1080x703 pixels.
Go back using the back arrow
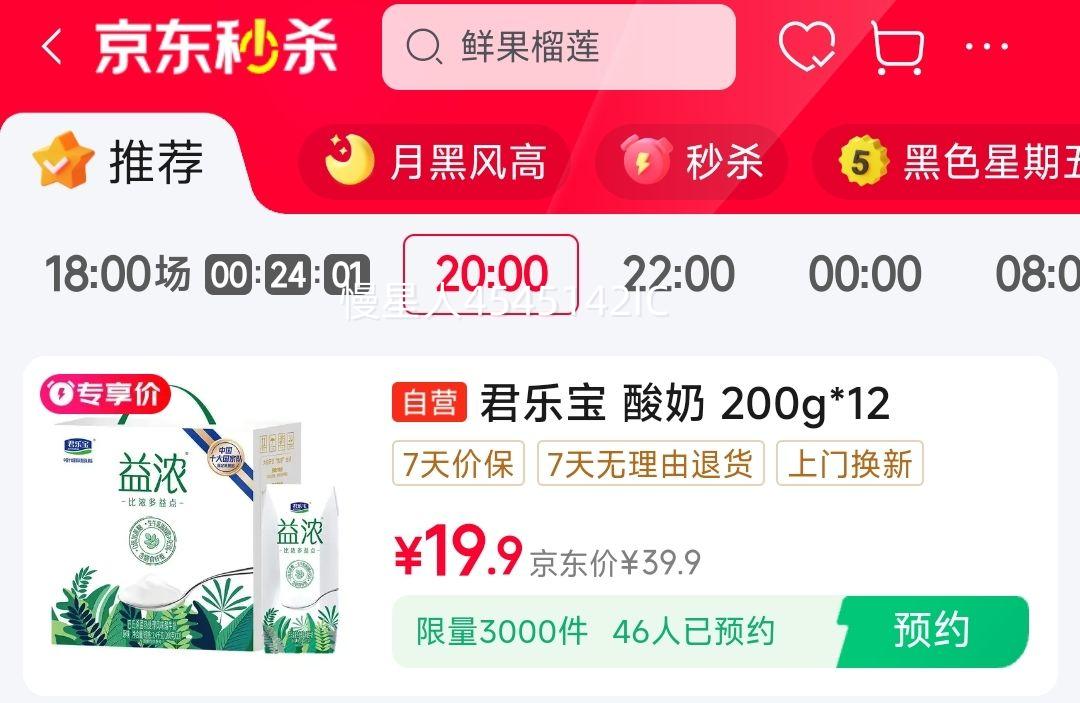(52, 47)
